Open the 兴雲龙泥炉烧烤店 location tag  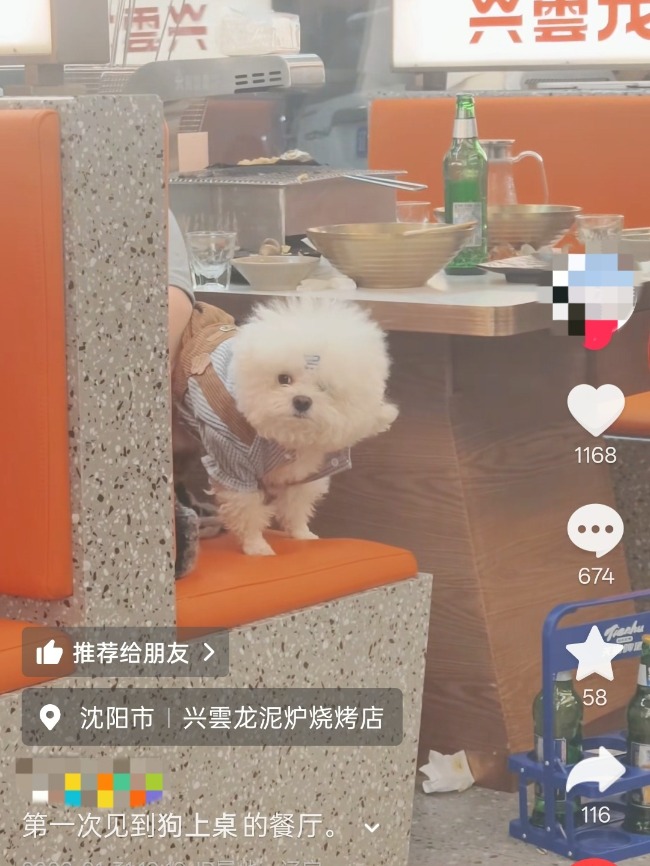point(283,717)
